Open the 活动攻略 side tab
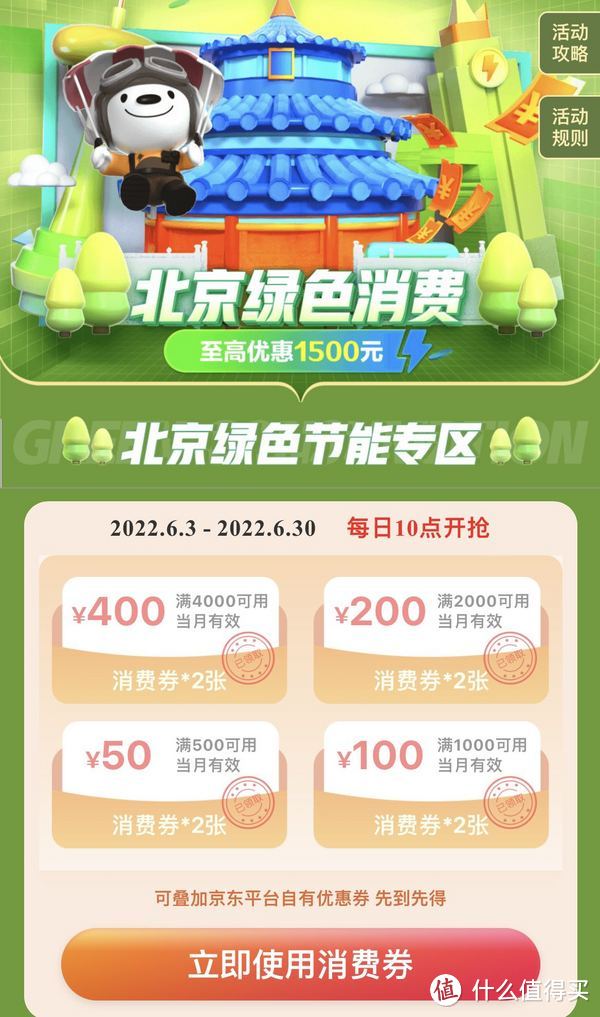Viewport: 600px width, 1017px height. click(x=570, y=43)
